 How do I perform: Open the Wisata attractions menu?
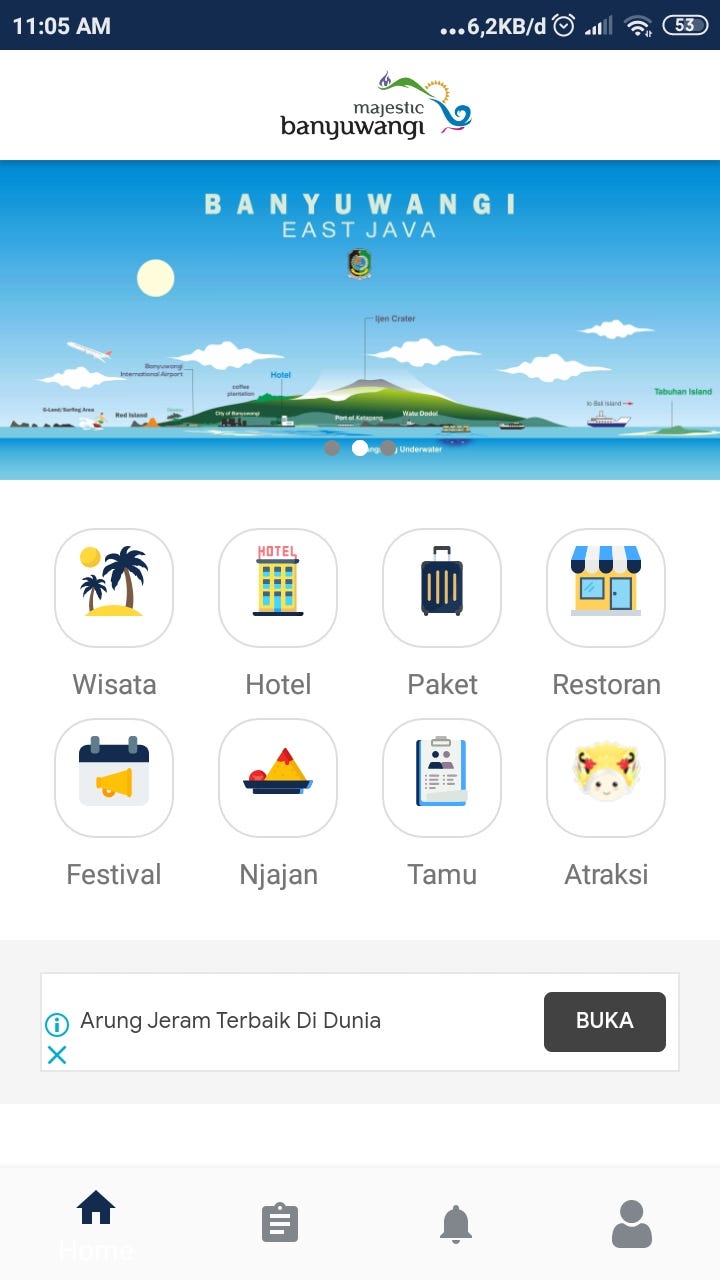click(x=114, y=588)
